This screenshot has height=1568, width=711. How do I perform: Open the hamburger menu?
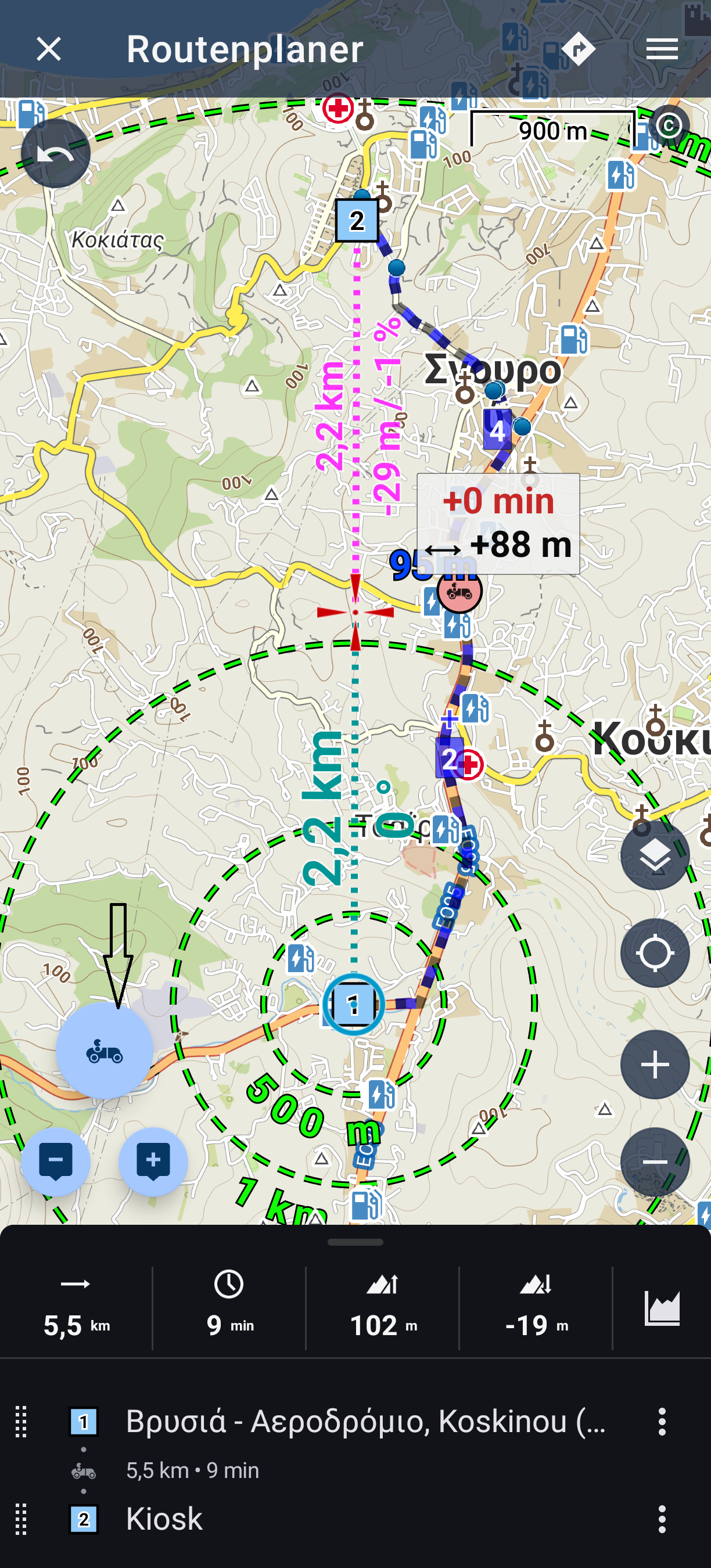pyautogui.click(x=662, y=49)
